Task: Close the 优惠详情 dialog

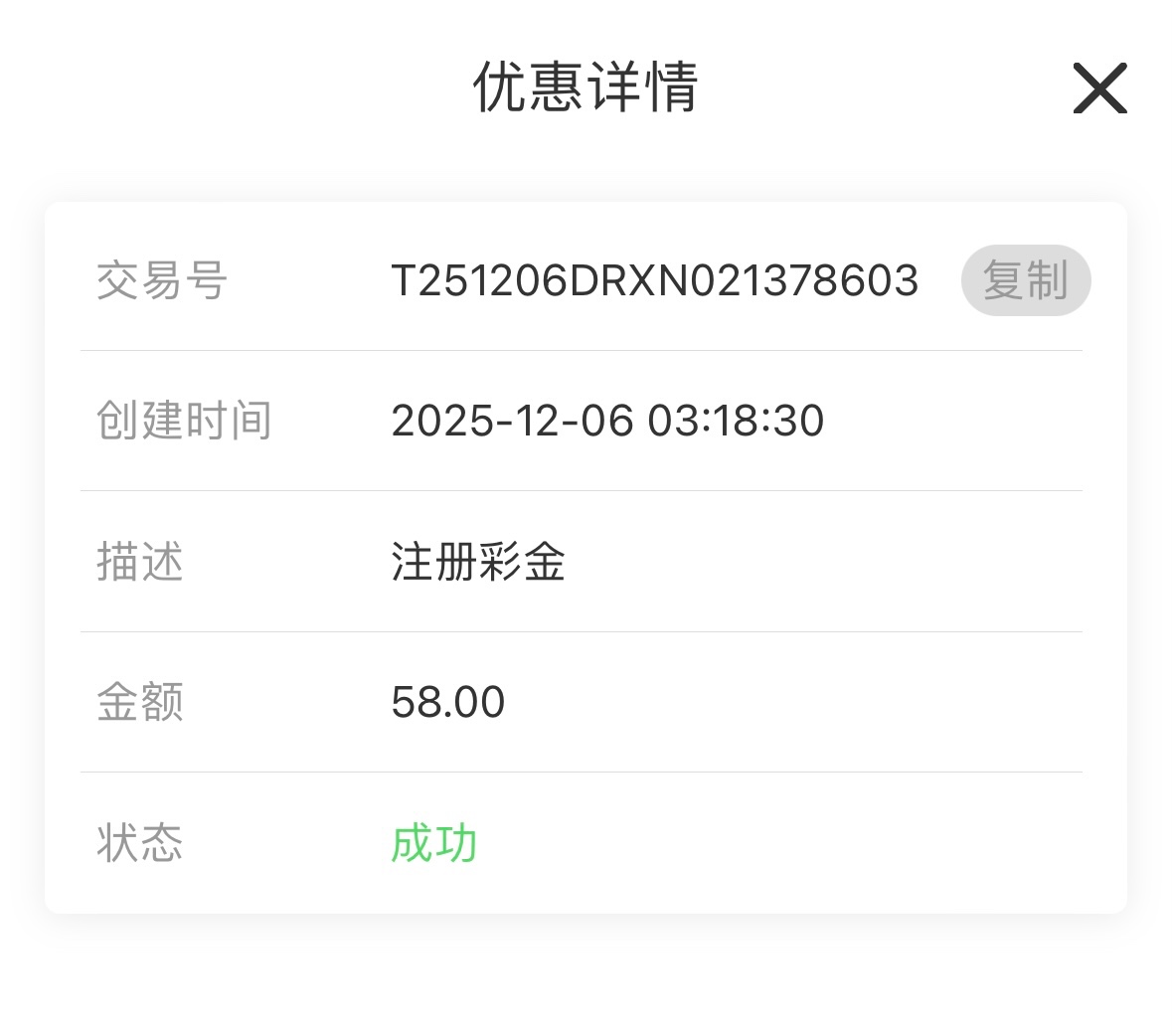Action: [x=1099, y=88]
